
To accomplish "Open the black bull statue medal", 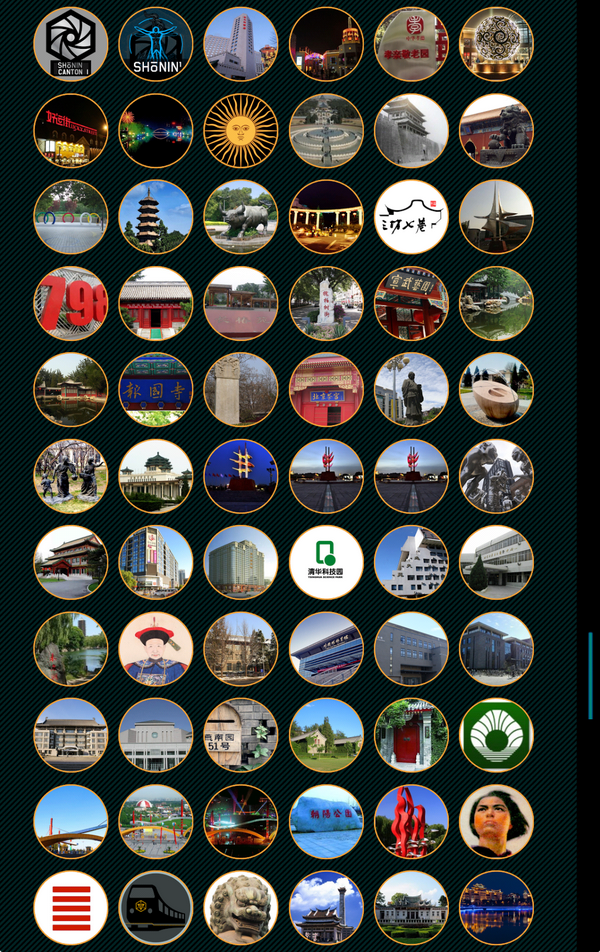I will point(241,217).
